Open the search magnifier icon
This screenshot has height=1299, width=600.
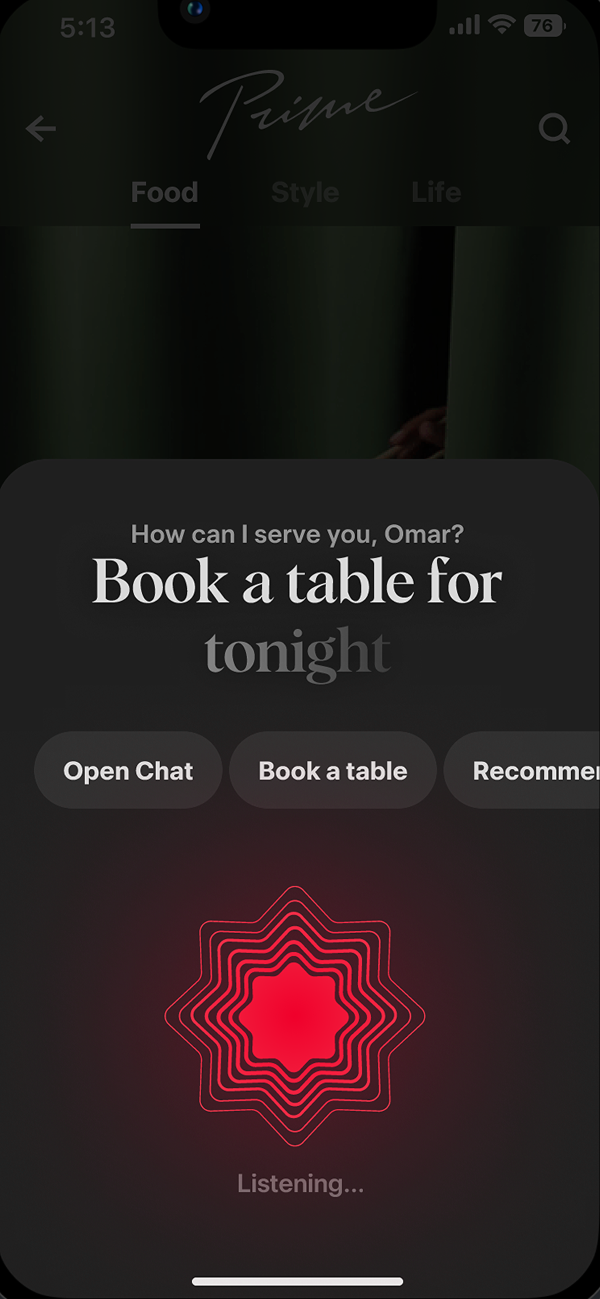click(553, 129)
